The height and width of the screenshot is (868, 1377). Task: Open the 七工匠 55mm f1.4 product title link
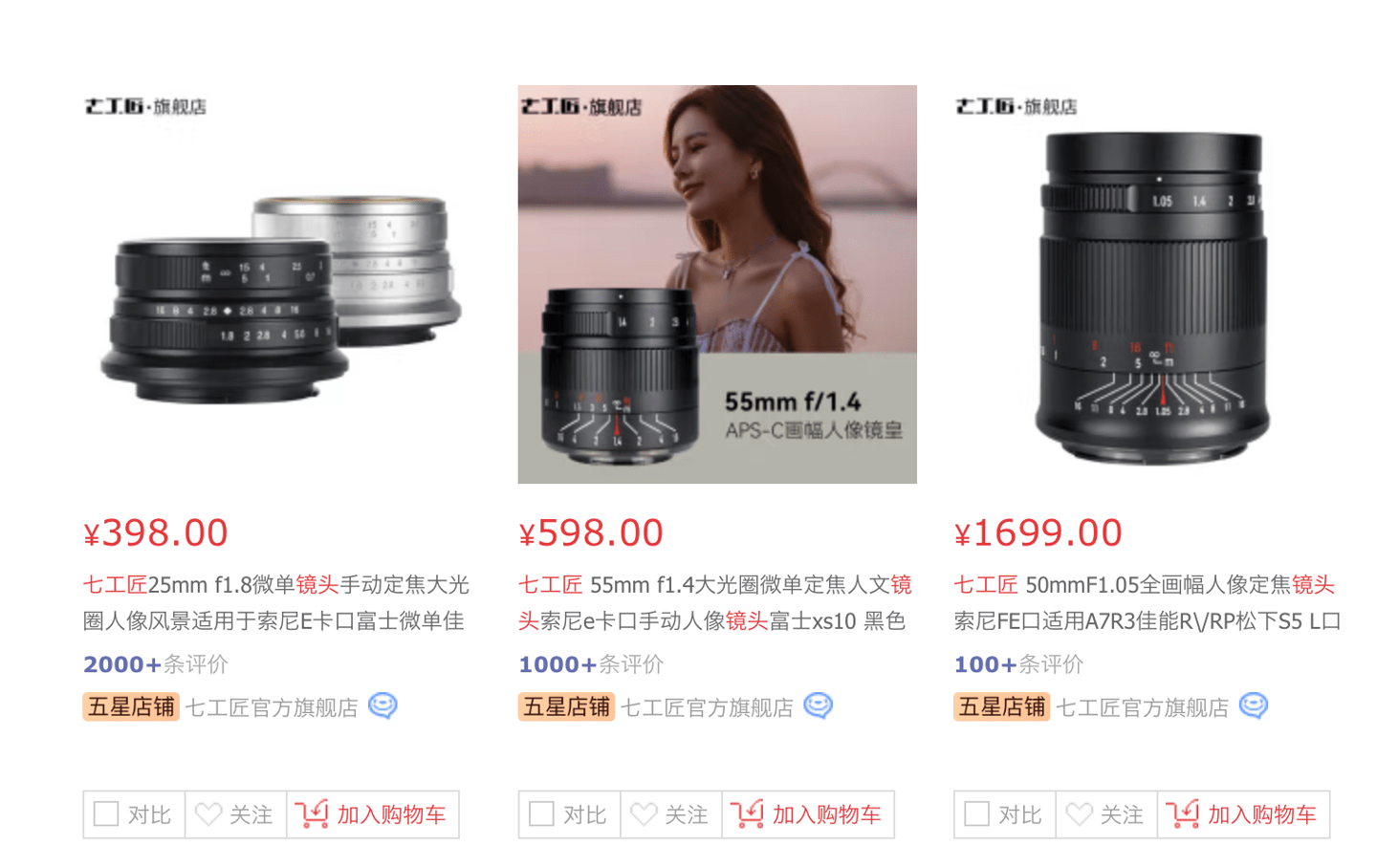pos(713,602)
